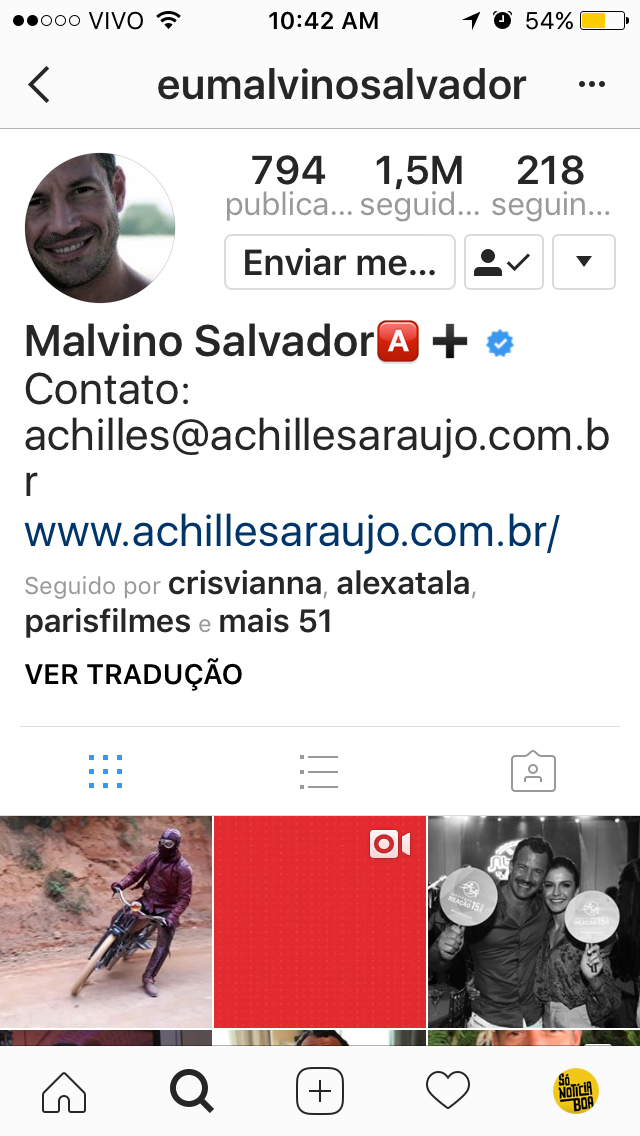Open the black-and-white couple photo
The image size is (640, 1136).
pyautogui.click(x=534, y=921)
